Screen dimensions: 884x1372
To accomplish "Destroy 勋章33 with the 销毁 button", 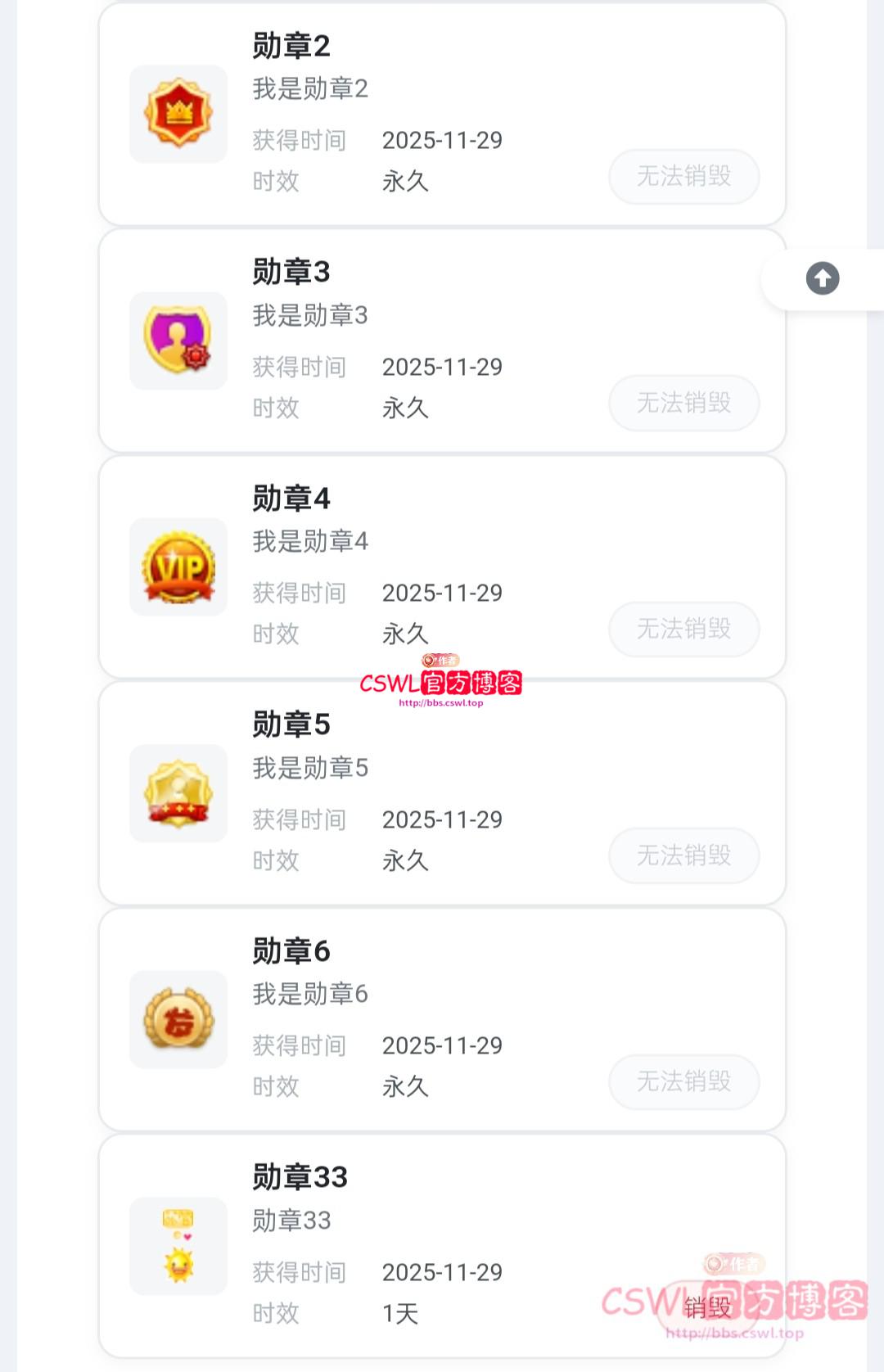I will tap(707, 1307).
